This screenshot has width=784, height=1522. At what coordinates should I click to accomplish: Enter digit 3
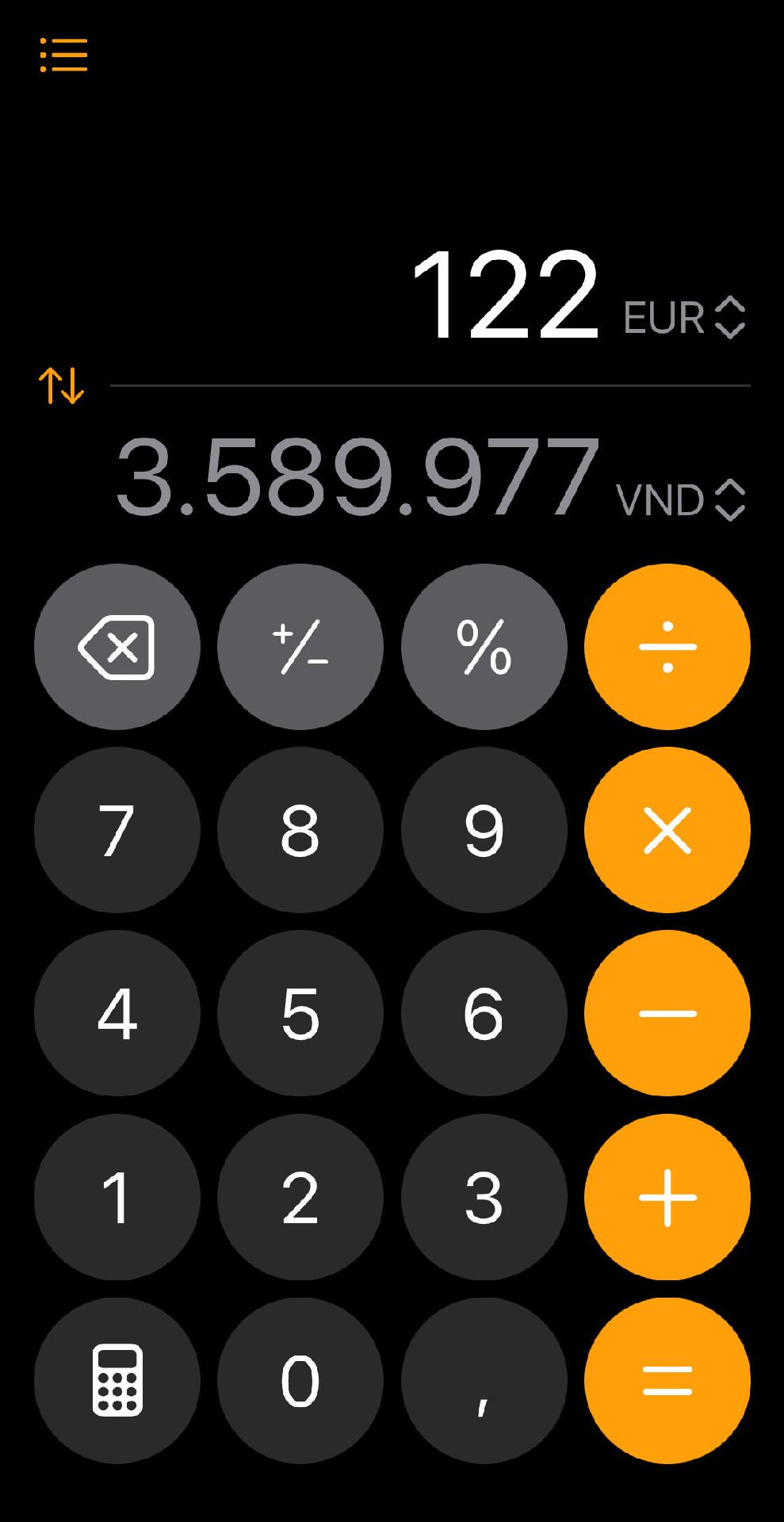coord(484,1197)
